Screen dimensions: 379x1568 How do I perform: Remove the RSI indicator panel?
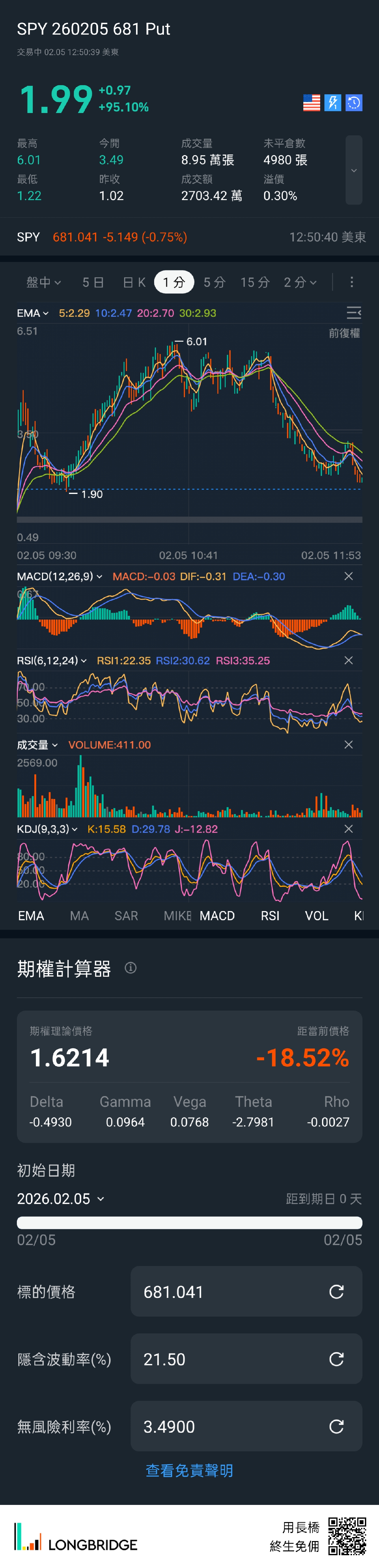pos(349,661)
